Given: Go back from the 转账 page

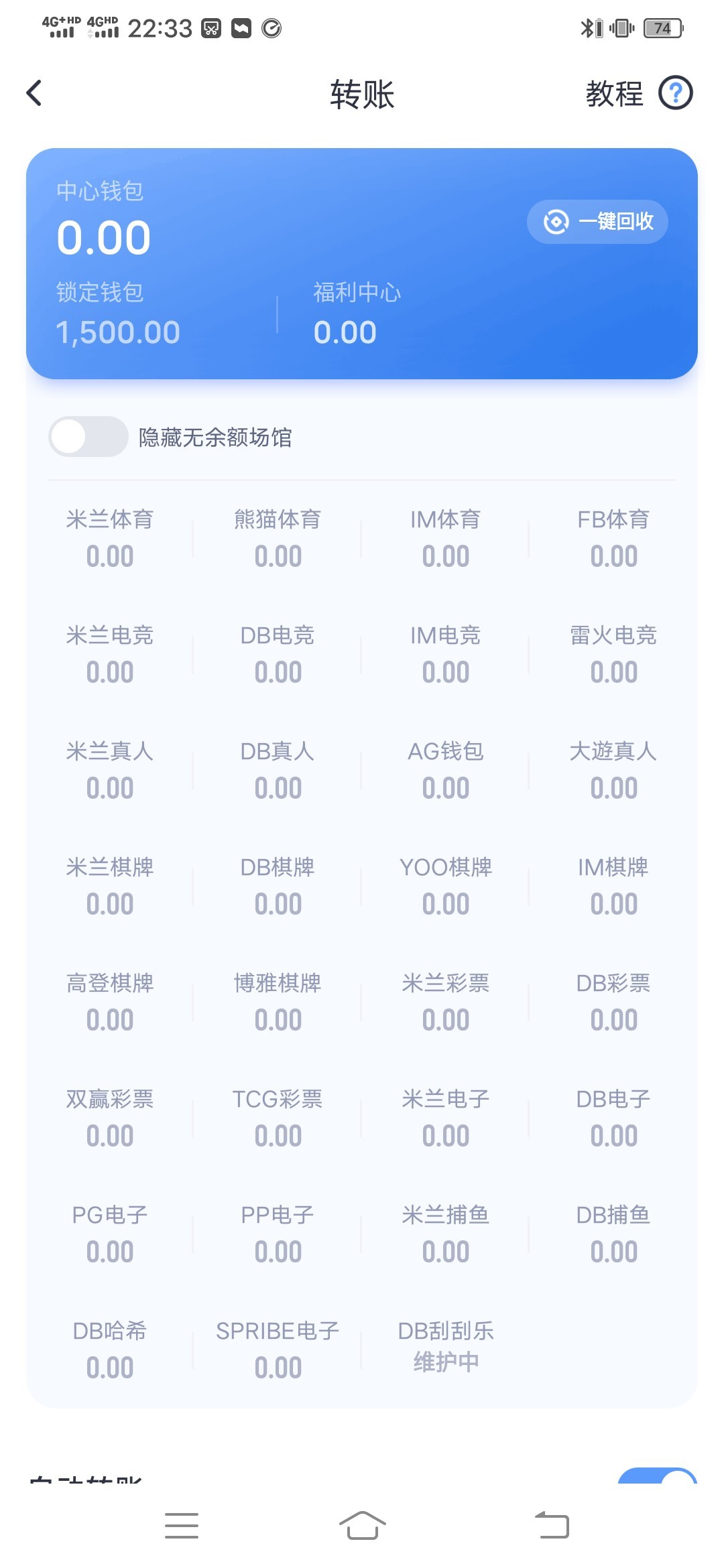Looking at the screenshot, I should coord(34,93).
